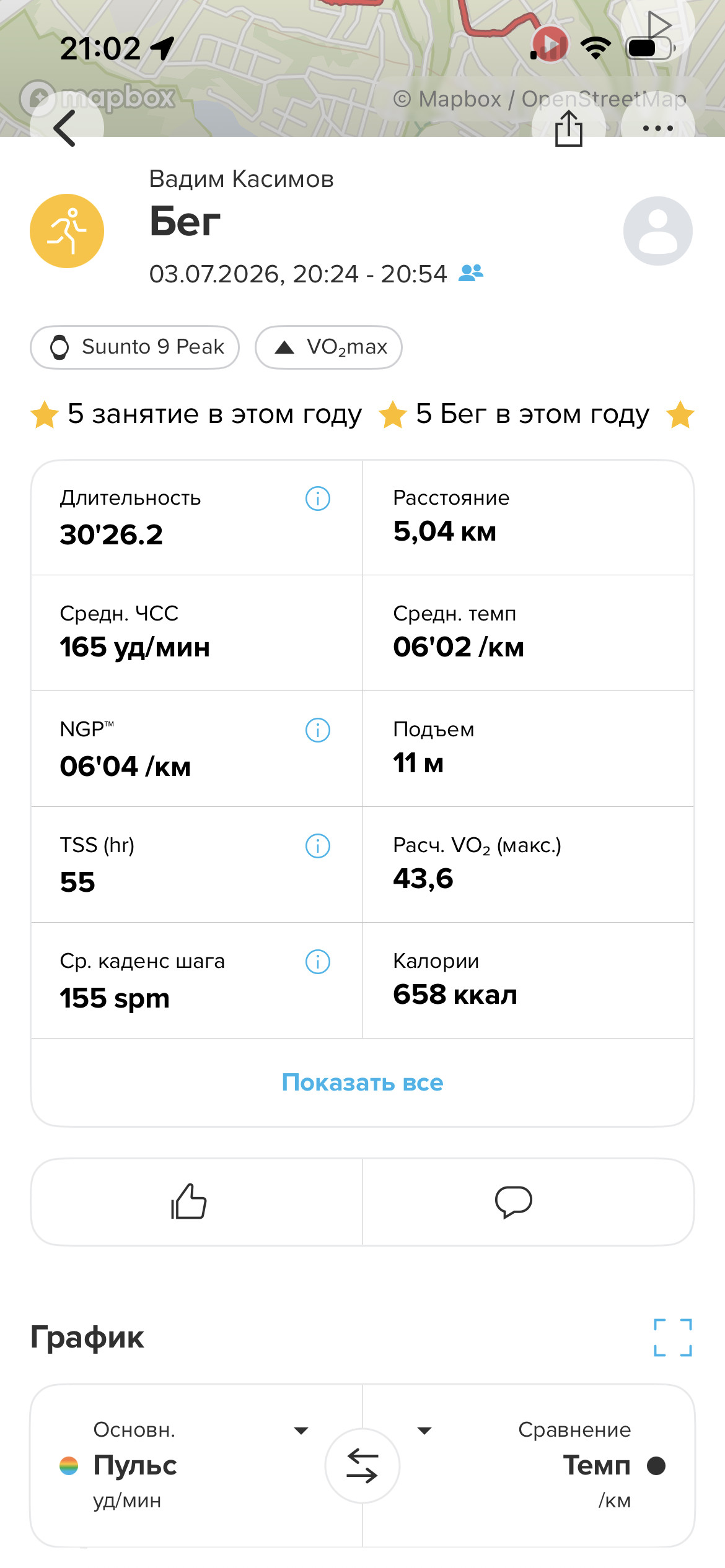The width and height of the screenshot is (725, 1568).
Task: Share this running workout
Action: tap(569, 128)
